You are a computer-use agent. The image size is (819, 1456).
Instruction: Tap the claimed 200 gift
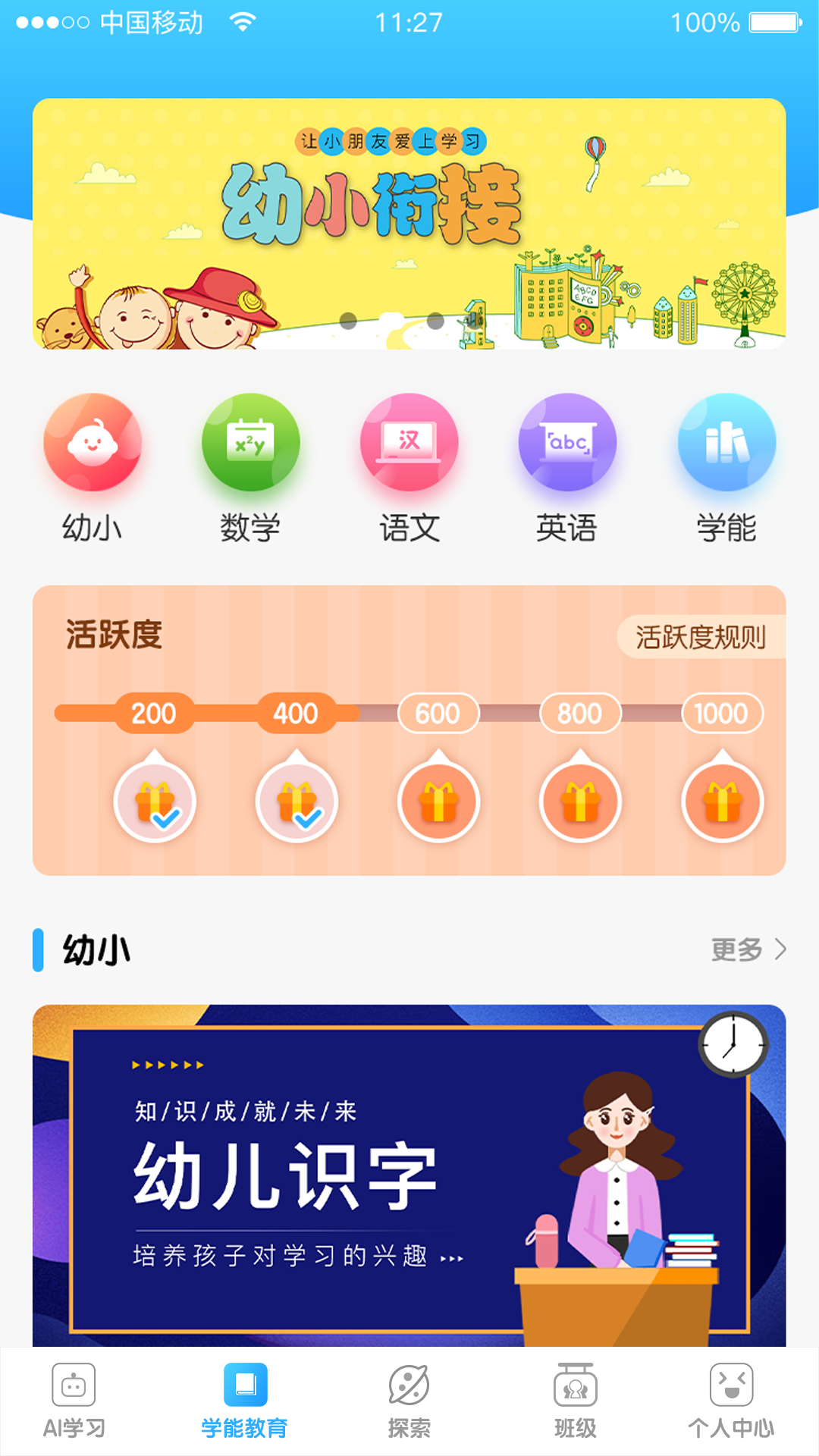pos(155,802)
